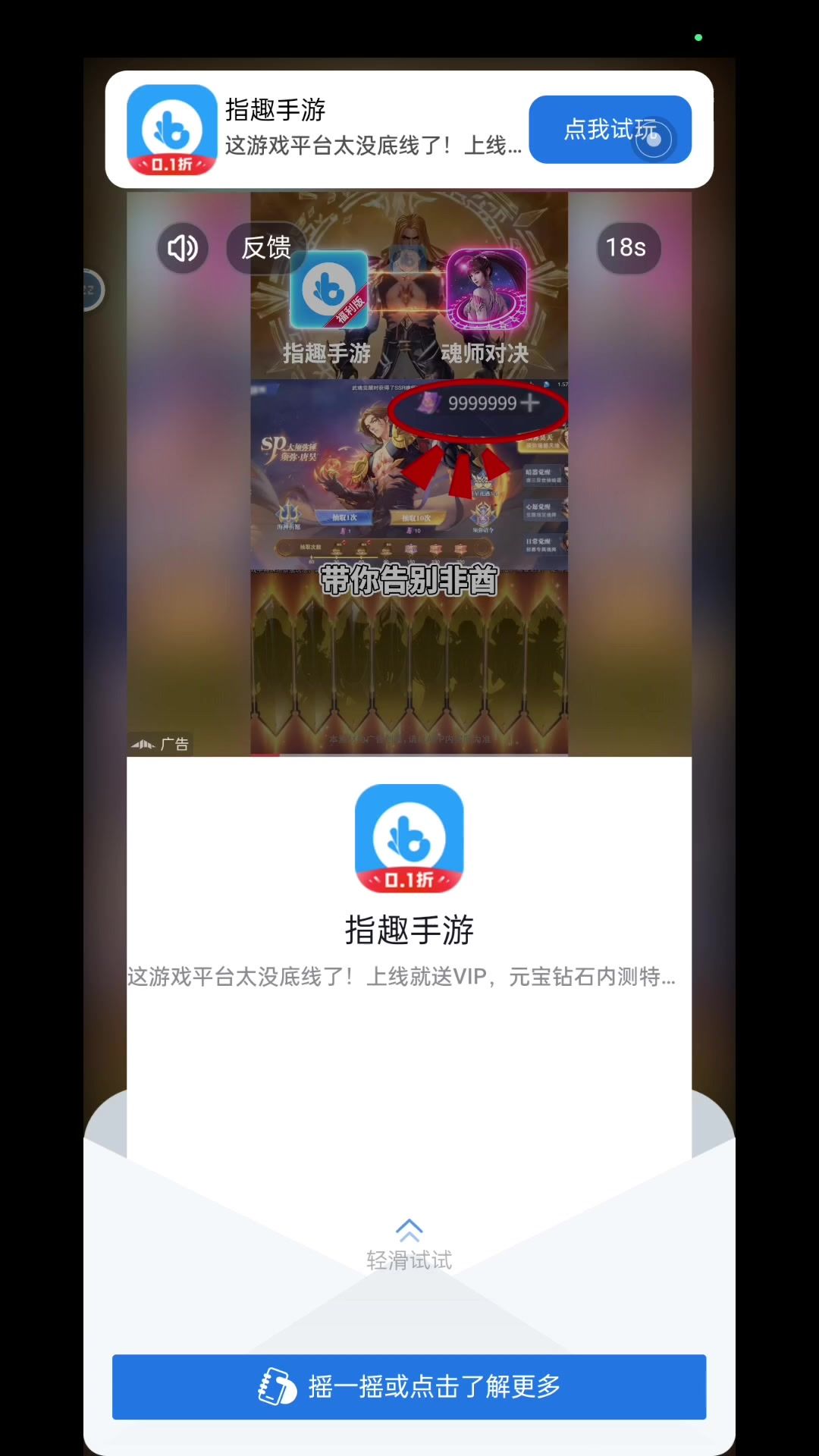This screenshot has width=819, height=1456.
Task: Open the ad video preview
Action: [409, 474]
